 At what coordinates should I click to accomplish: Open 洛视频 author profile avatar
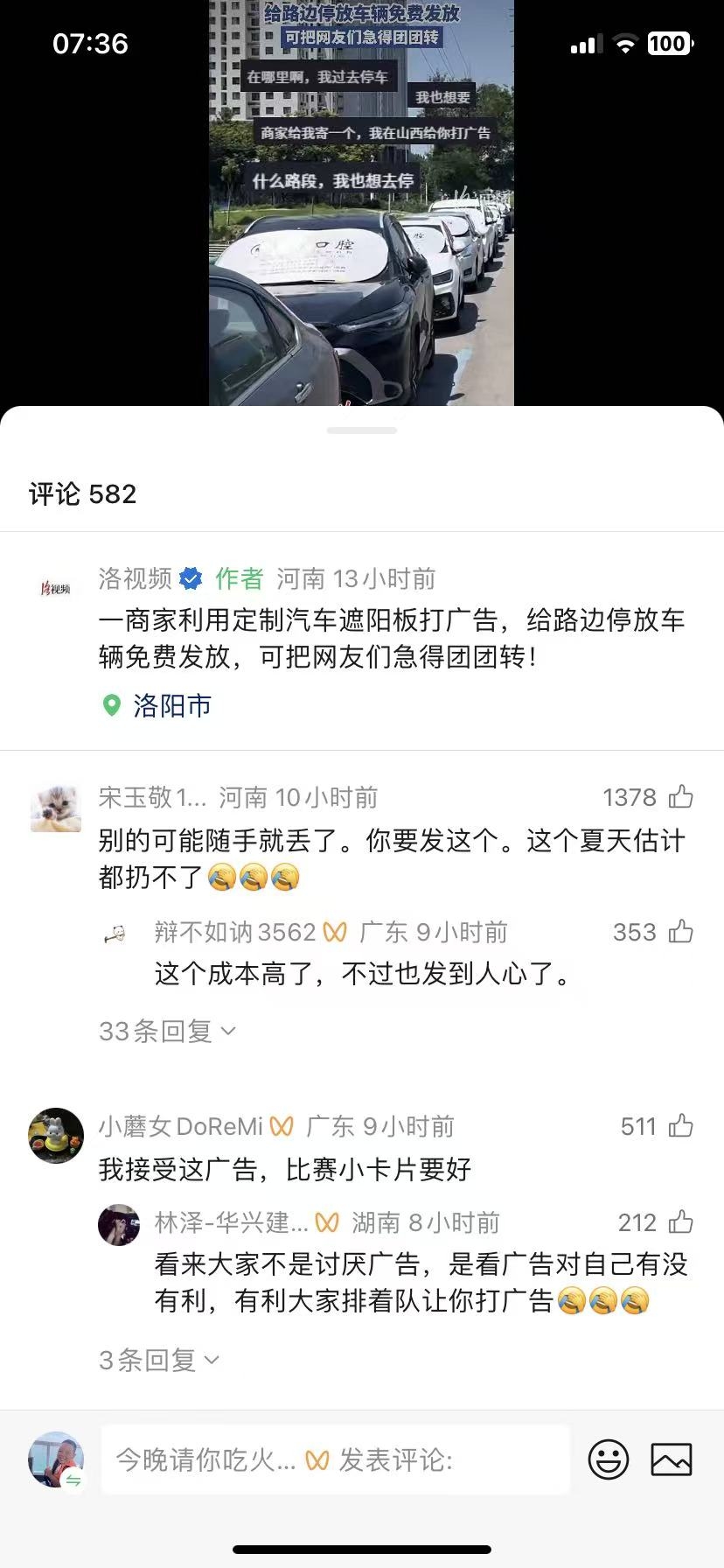coord(56,589)
